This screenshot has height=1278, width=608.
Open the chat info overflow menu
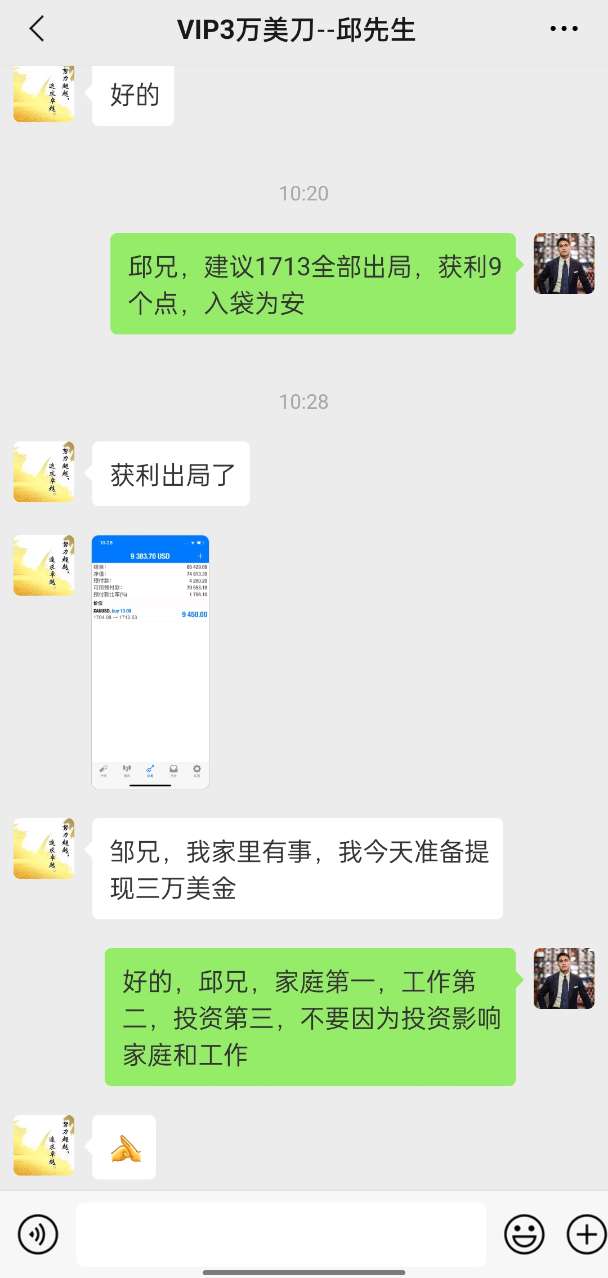564,30
